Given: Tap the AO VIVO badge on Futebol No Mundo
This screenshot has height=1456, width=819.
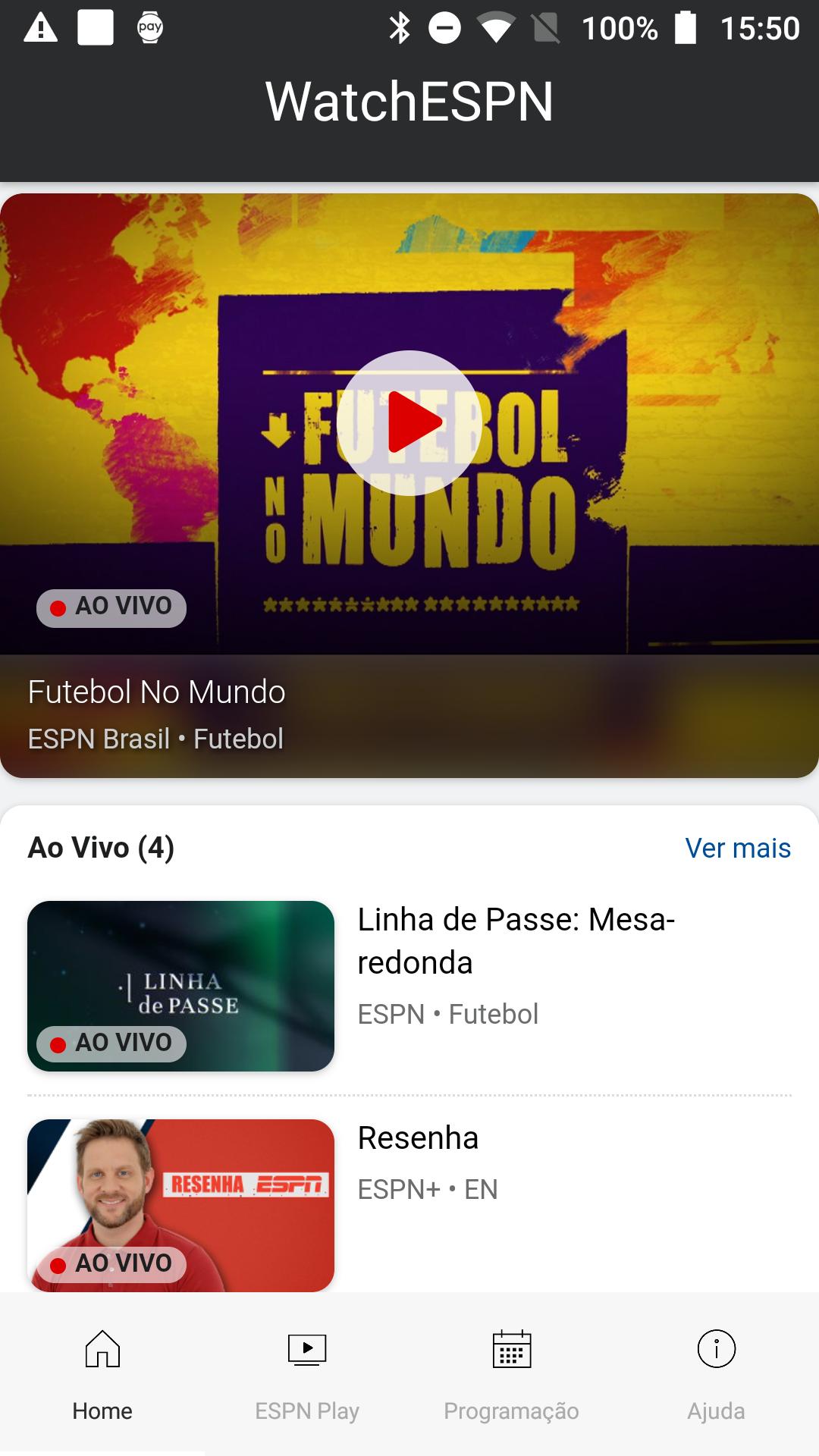Looking at the screenshot, I should pos(111,608).
